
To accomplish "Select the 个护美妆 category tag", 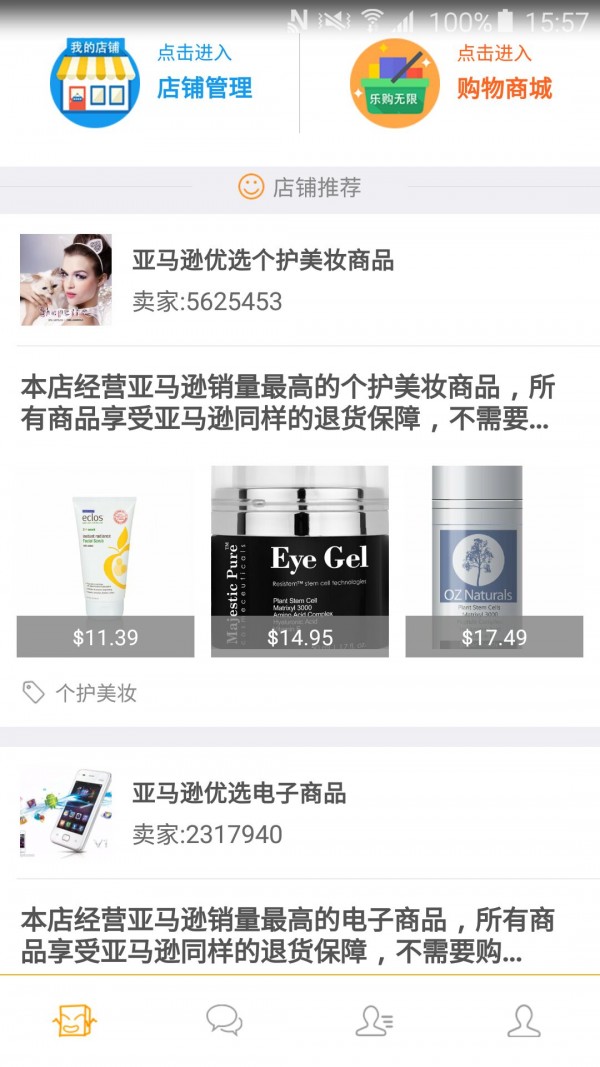I will pos(80,693).
